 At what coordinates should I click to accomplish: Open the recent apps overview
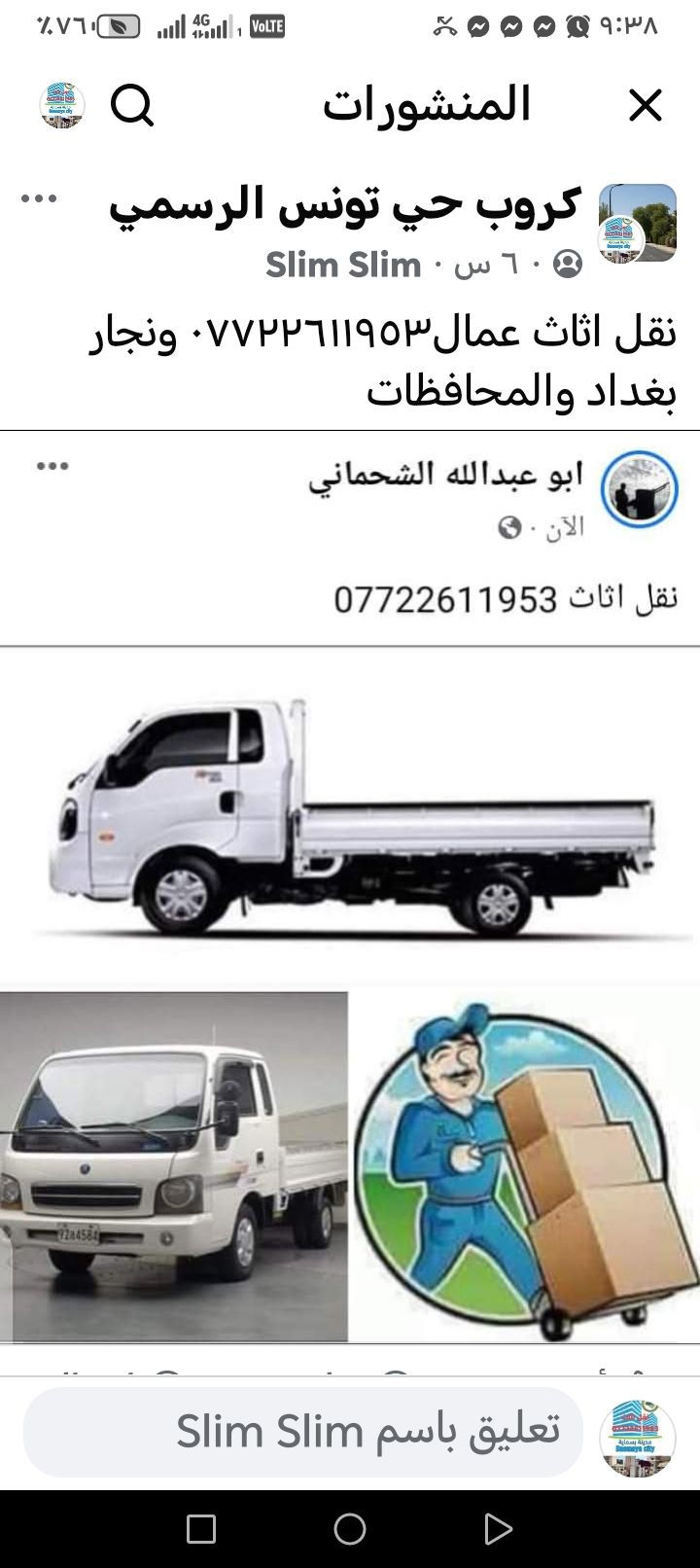pyautogui.click(x=201, y=1529)
